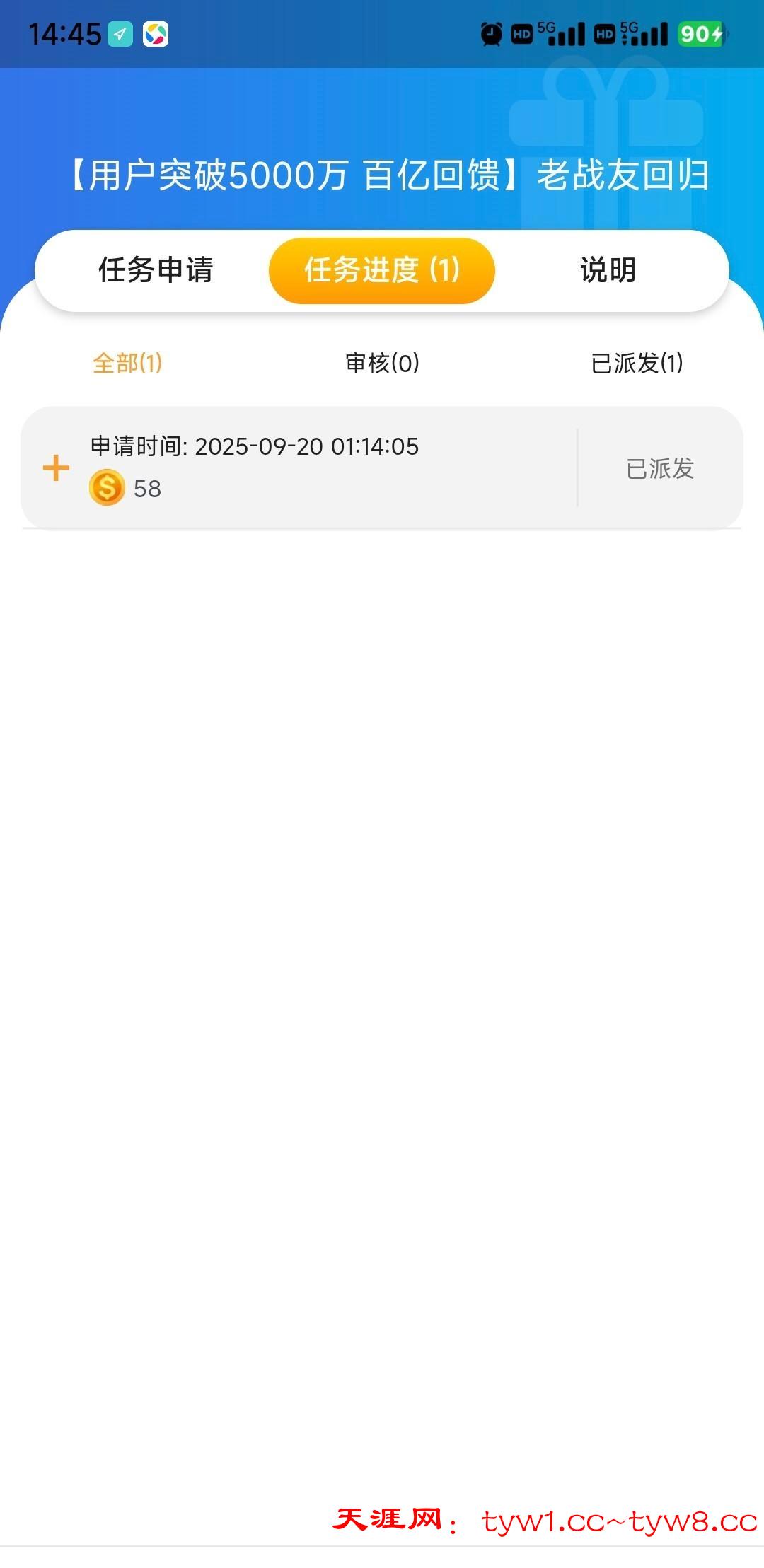The height and width of the screenshot is (1568, 764).
Task: Open the 说明 tab
Action: pyautogui.click(x=608, y=270)
